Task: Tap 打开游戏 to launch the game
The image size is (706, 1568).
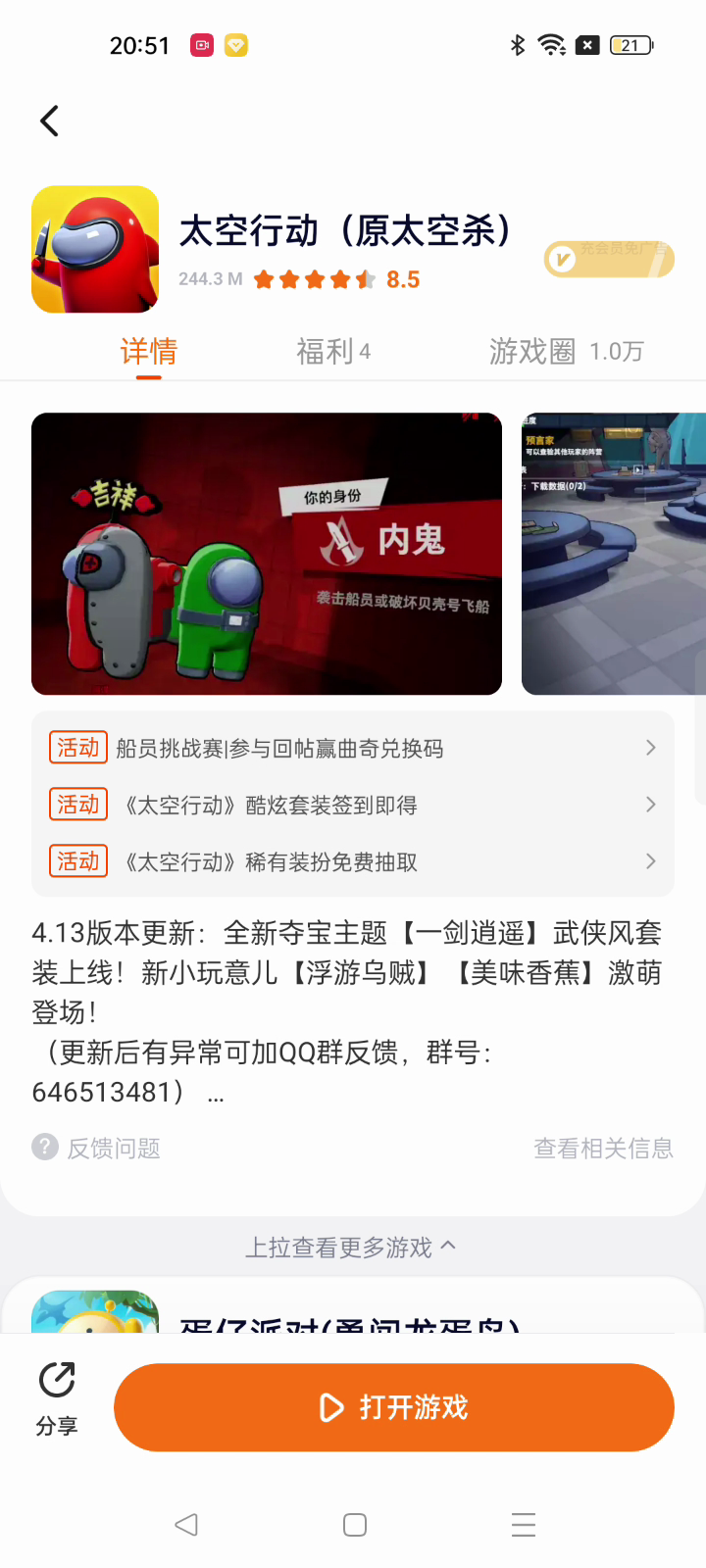Action: (x=394, y=1407)
